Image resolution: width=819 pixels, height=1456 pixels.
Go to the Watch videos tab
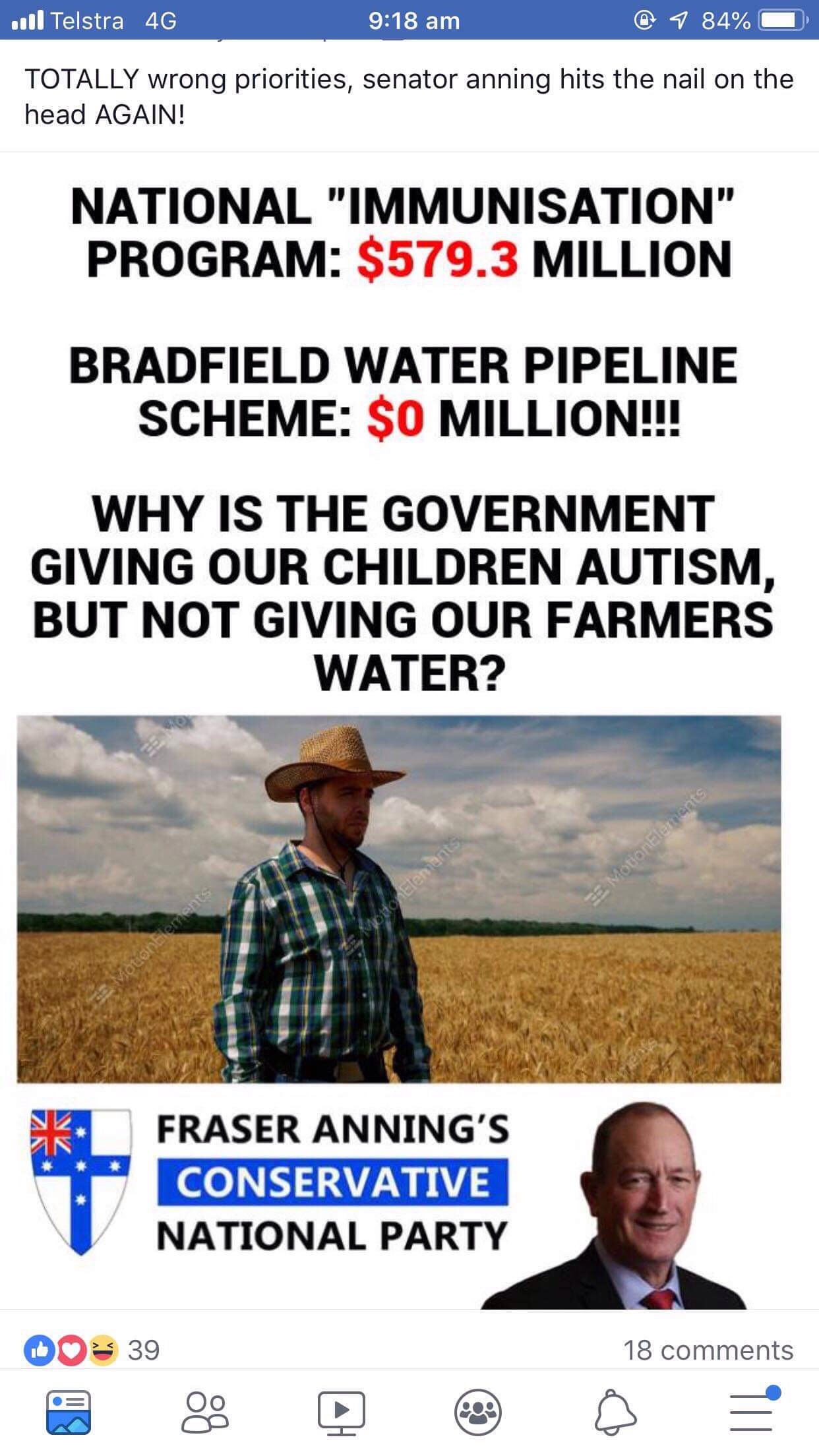click(341, 1412)
